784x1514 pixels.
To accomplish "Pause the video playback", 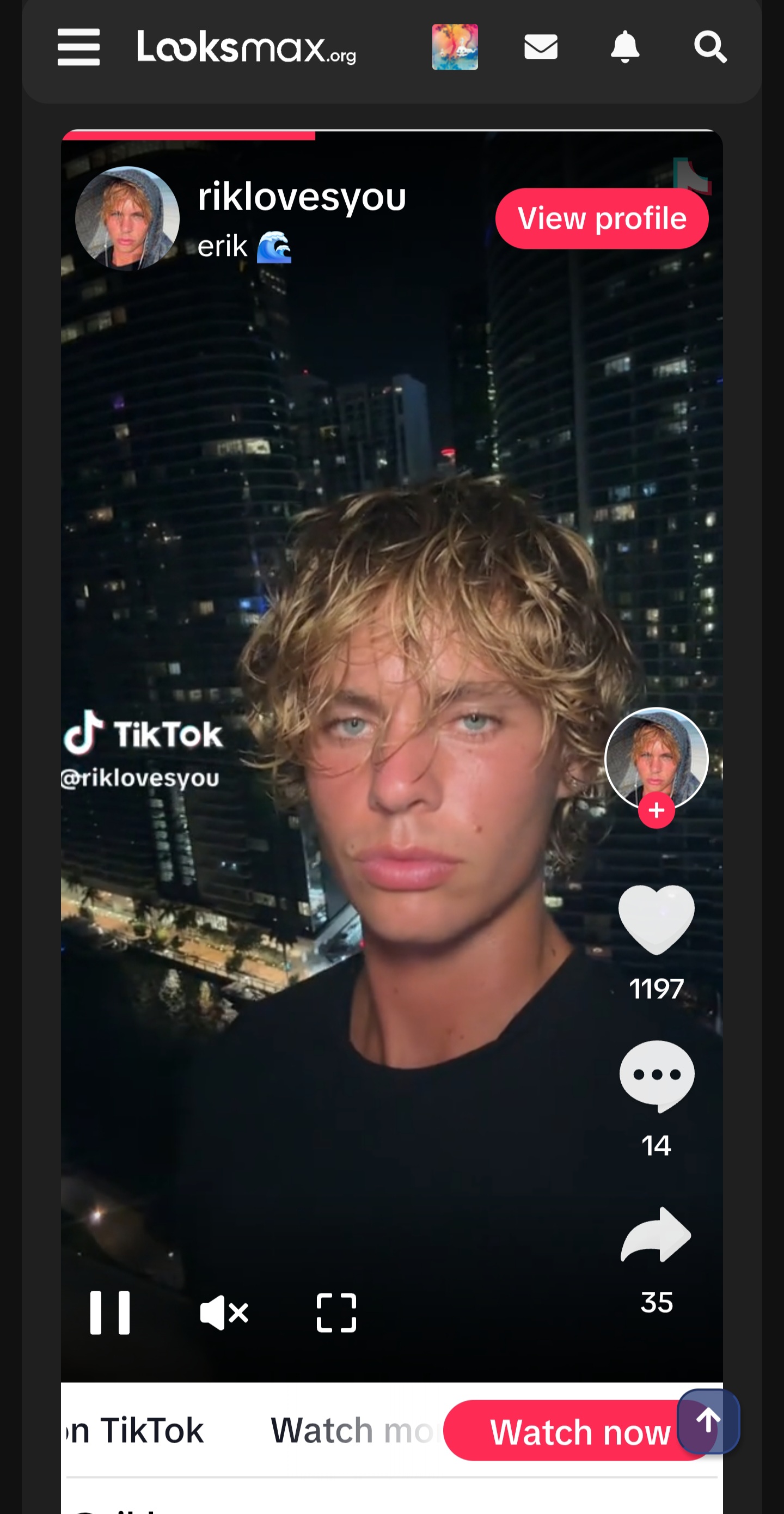I will [x=110, y=1313].
